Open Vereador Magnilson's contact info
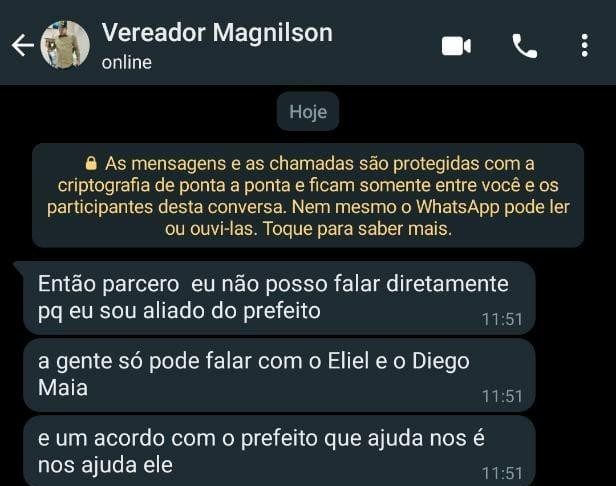This screenshot has height=486, width=616. click(x=216, y=45)
